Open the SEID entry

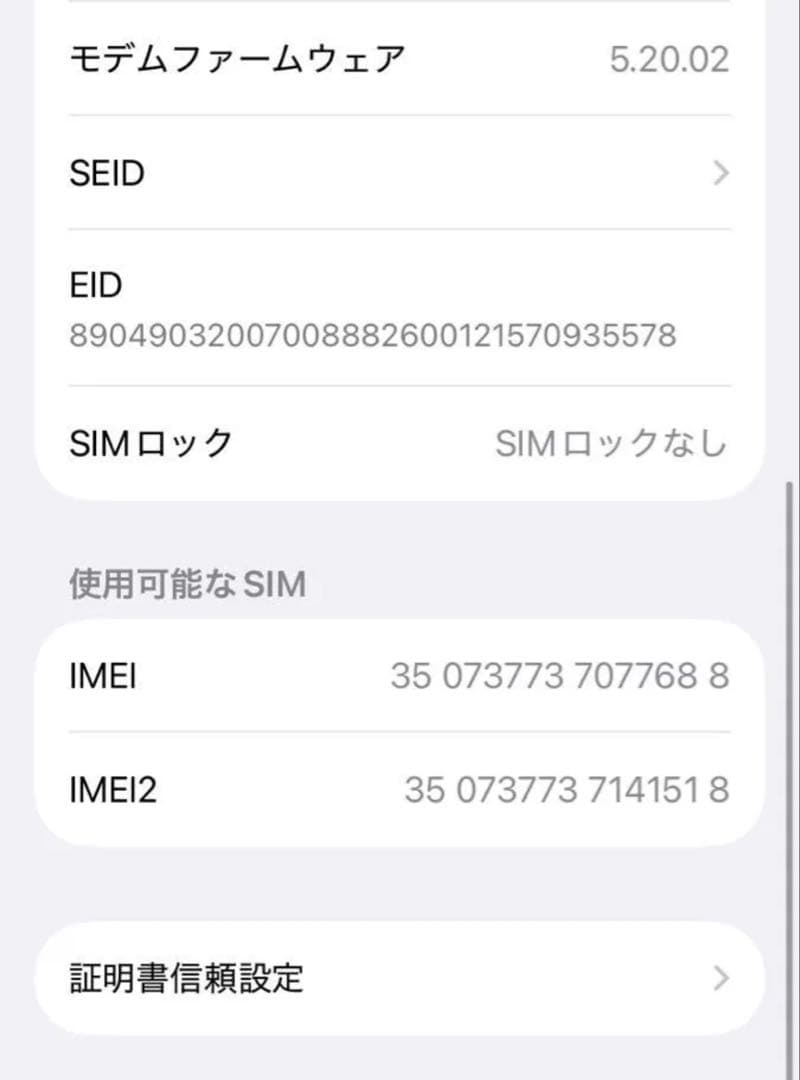pyautogui.click(x=400, y=173)
